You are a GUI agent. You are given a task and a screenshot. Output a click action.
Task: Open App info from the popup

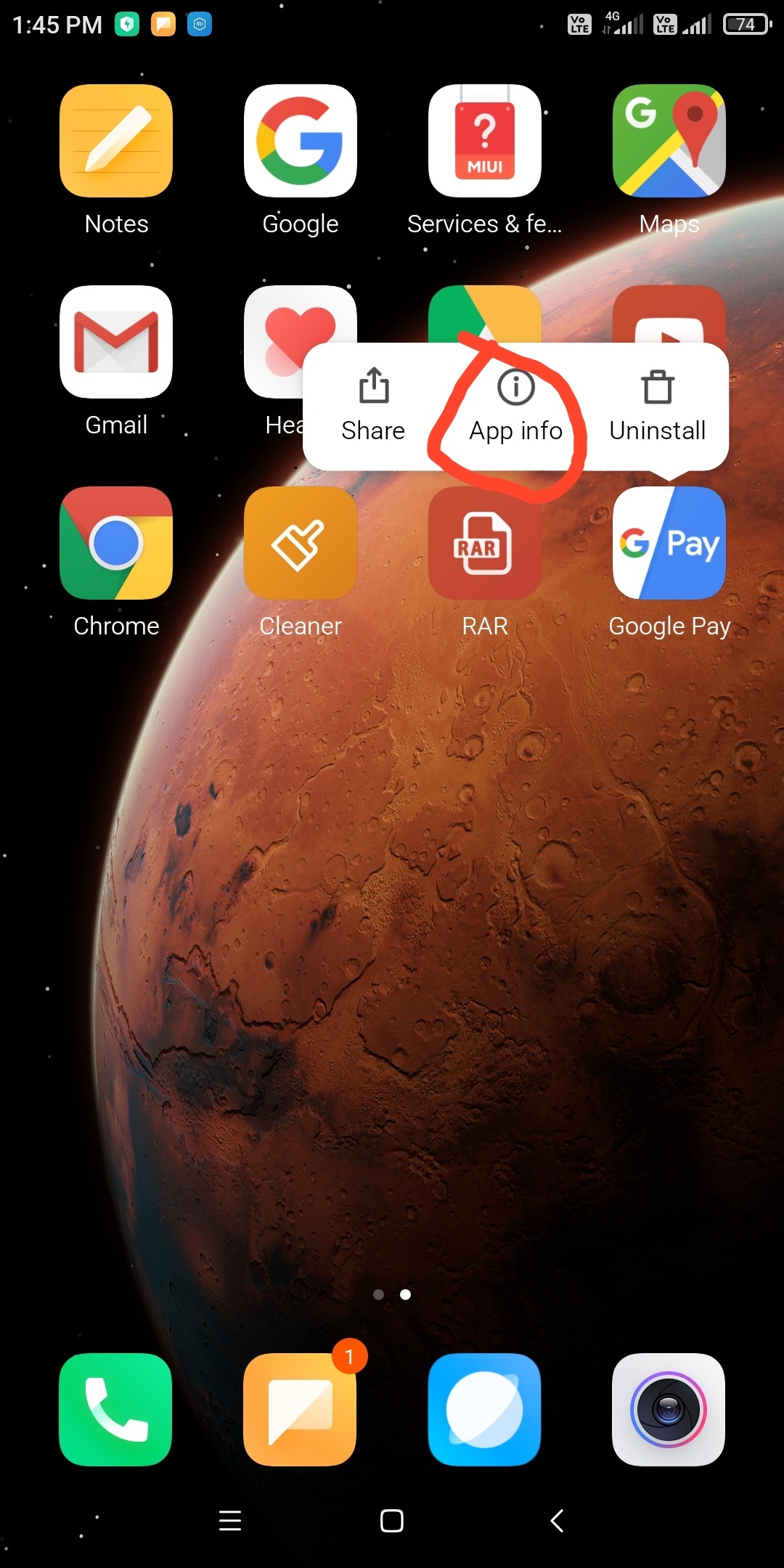point(515,407)
